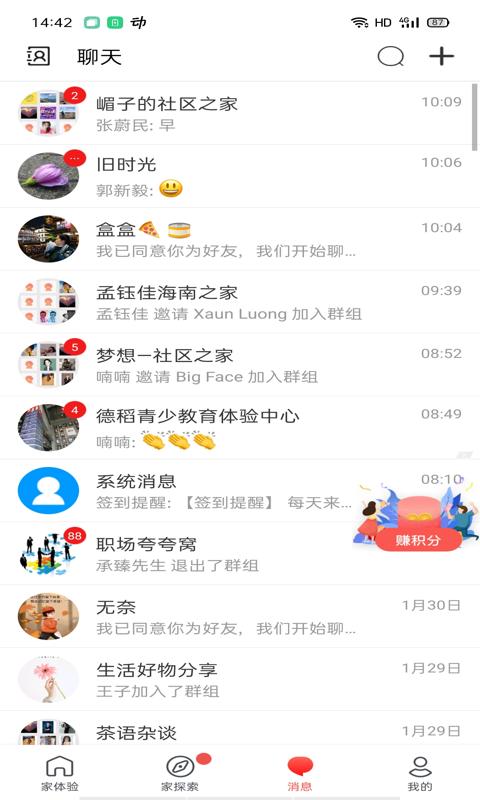Open the 孟钰佳海南之家 group

click(240, 302)
